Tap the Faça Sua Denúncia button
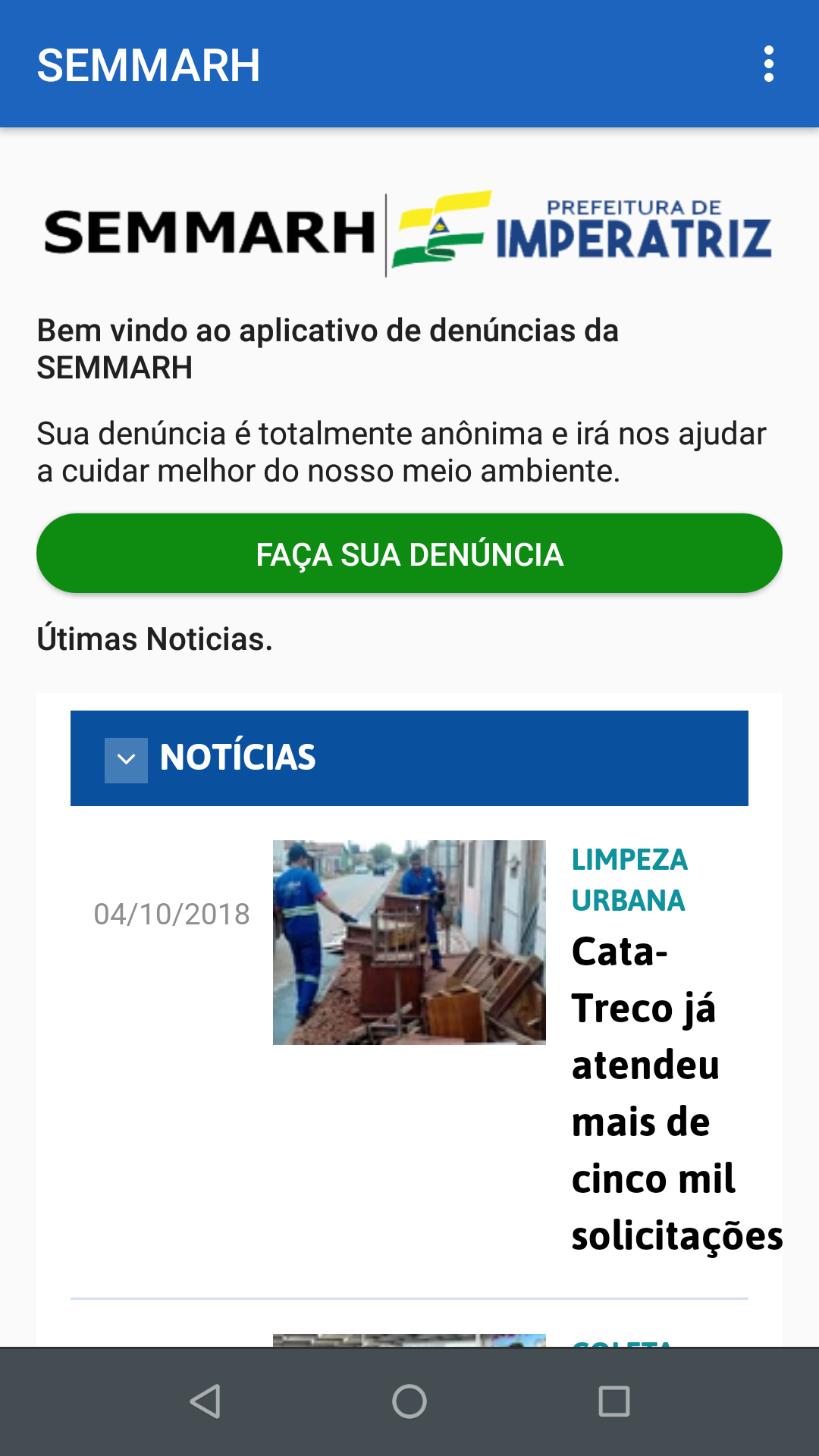 click(x=409, y=554)
